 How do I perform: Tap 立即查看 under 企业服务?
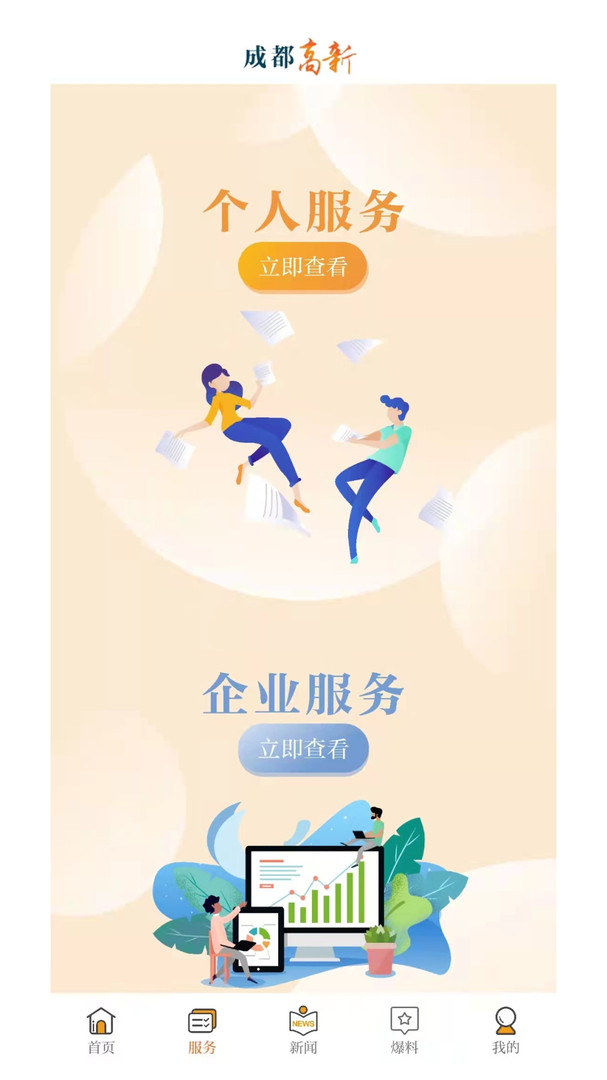pyautogui.click(x=303, y=749)
